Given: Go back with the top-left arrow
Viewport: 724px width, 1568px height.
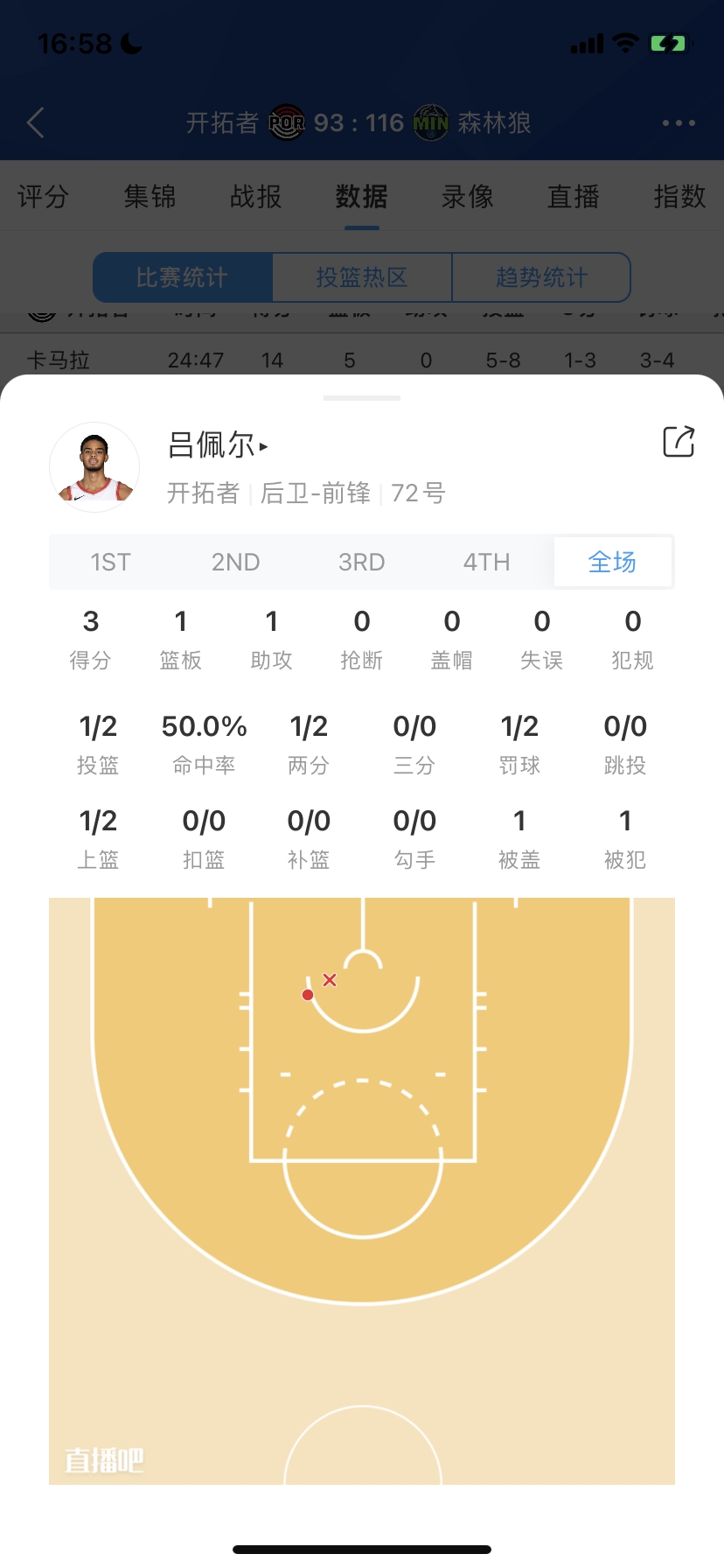Looking at the screenshot, I should click(x=36, y=122).
